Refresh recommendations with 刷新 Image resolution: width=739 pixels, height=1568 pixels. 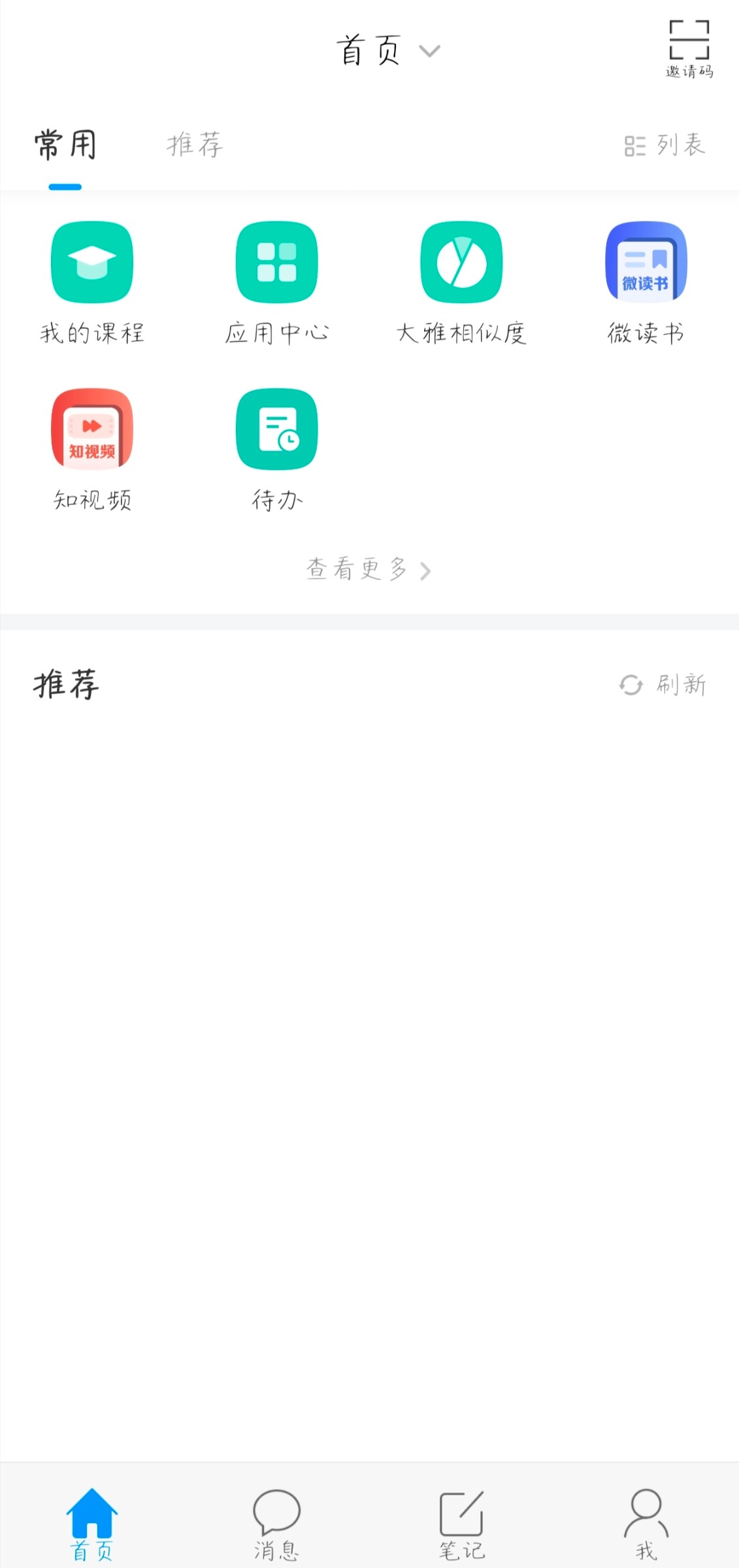click(x=663, y=685)
